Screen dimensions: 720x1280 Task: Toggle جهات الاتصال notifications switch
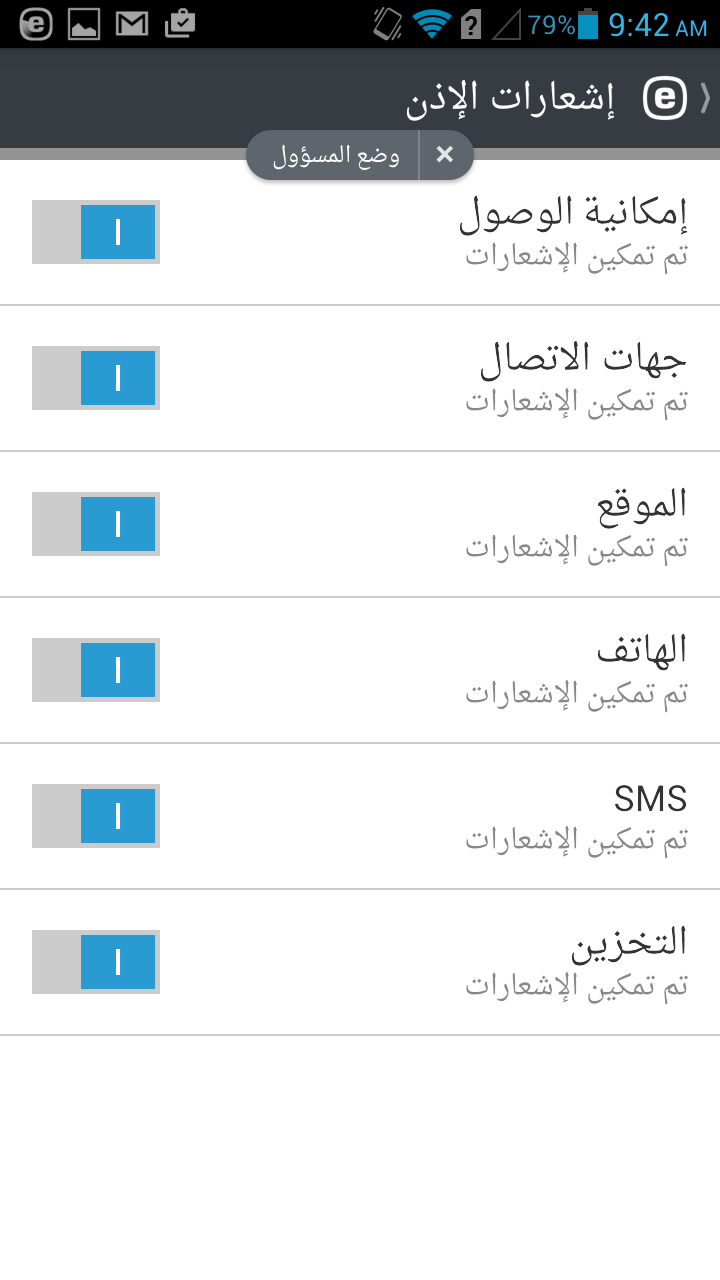pos(96,378)
